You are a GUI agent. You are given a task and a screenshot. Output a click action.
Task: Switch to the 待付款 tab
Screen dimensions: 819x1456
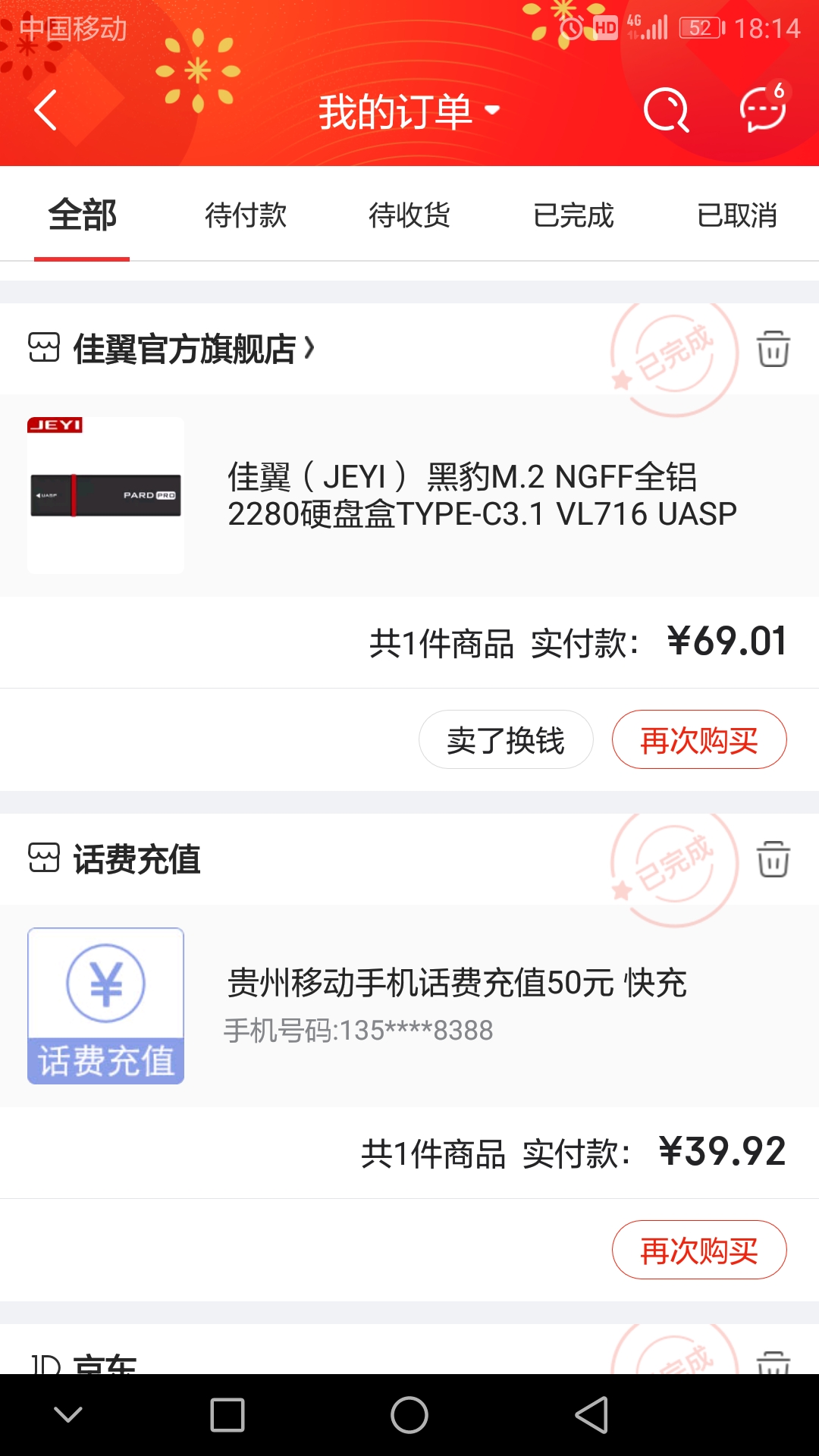click(246, 215)
